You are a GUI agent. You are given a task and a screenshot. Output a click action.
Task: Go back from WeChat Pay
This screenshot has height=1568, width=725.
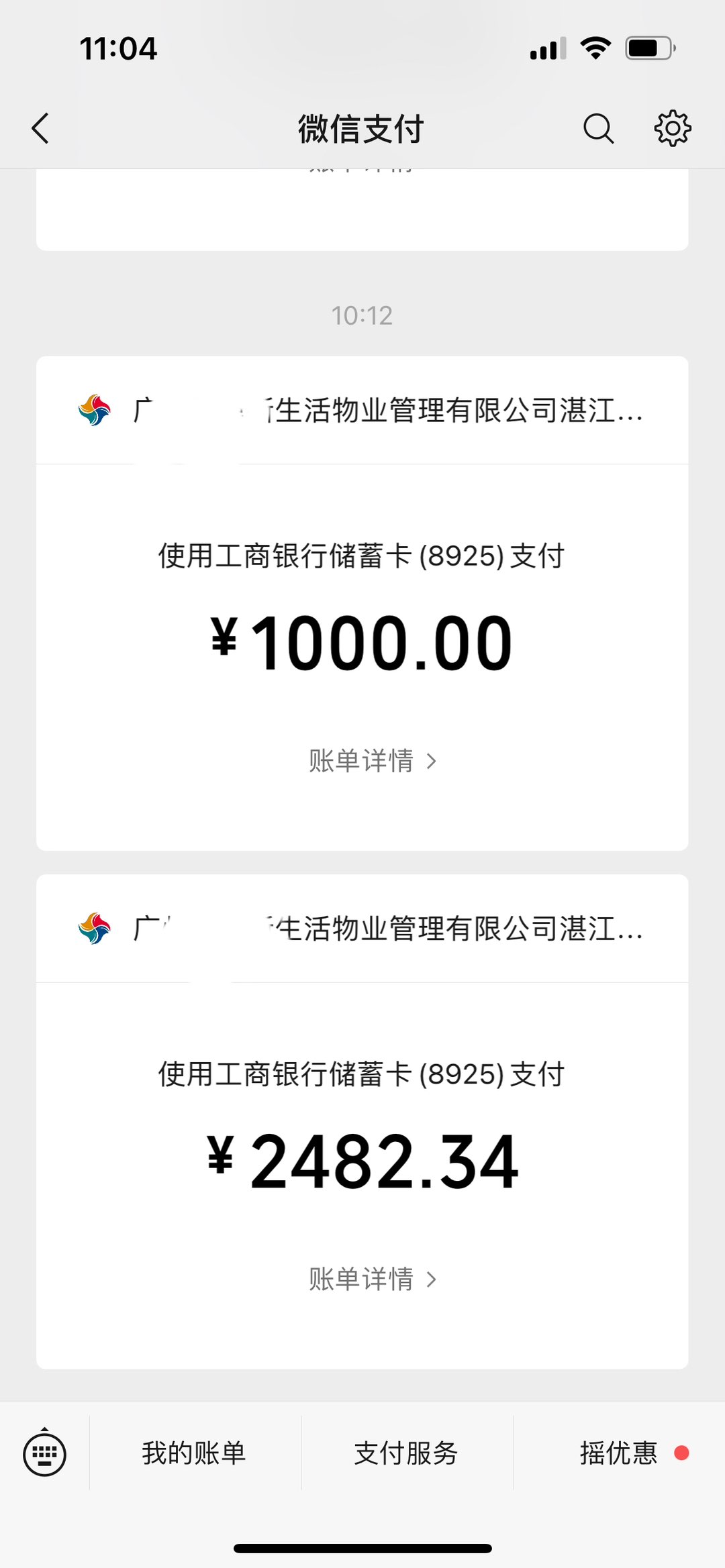click(x=41, y=128)
